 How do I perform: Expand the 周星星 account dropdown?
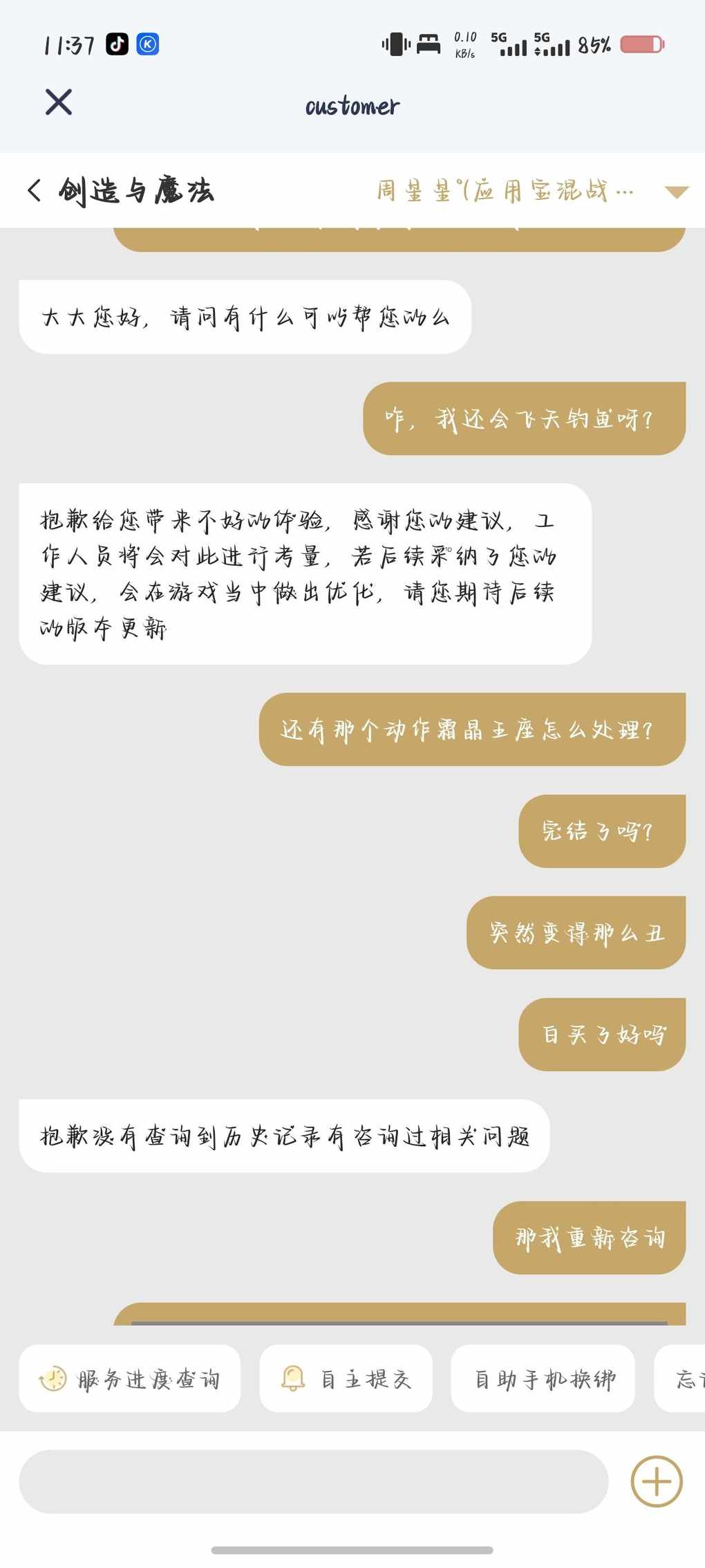[676, 192]
